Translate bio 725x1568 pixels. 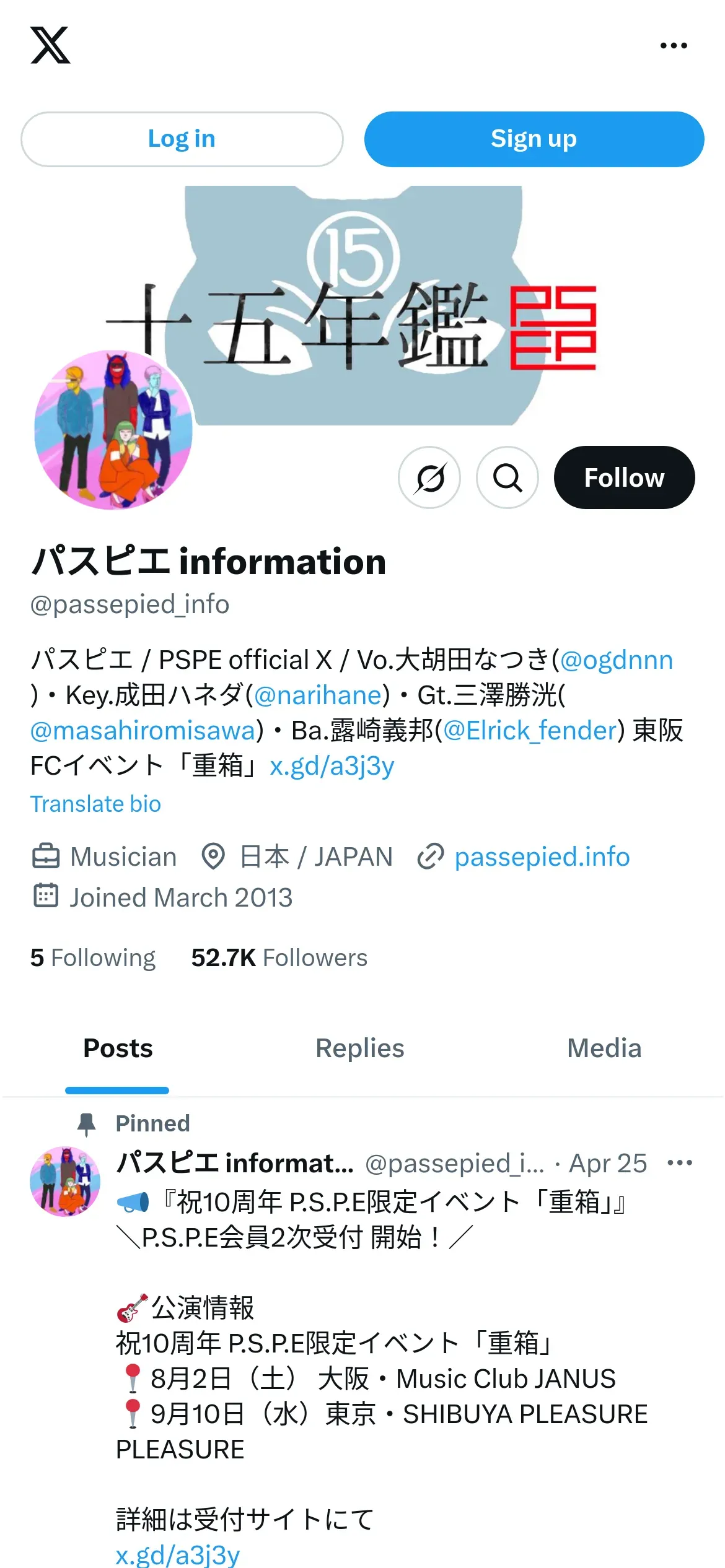click(95, 804)
